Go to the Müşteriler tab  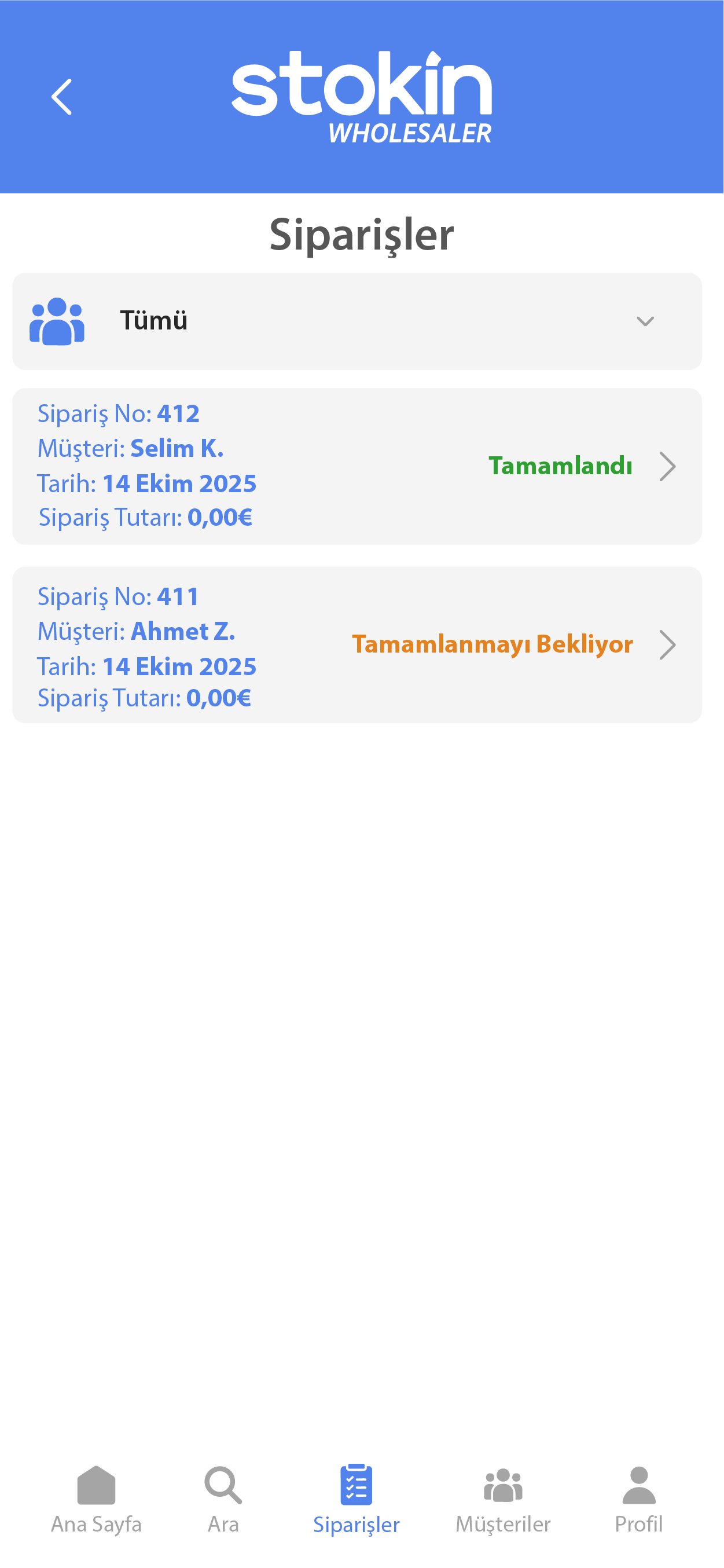coord(503,1499)
